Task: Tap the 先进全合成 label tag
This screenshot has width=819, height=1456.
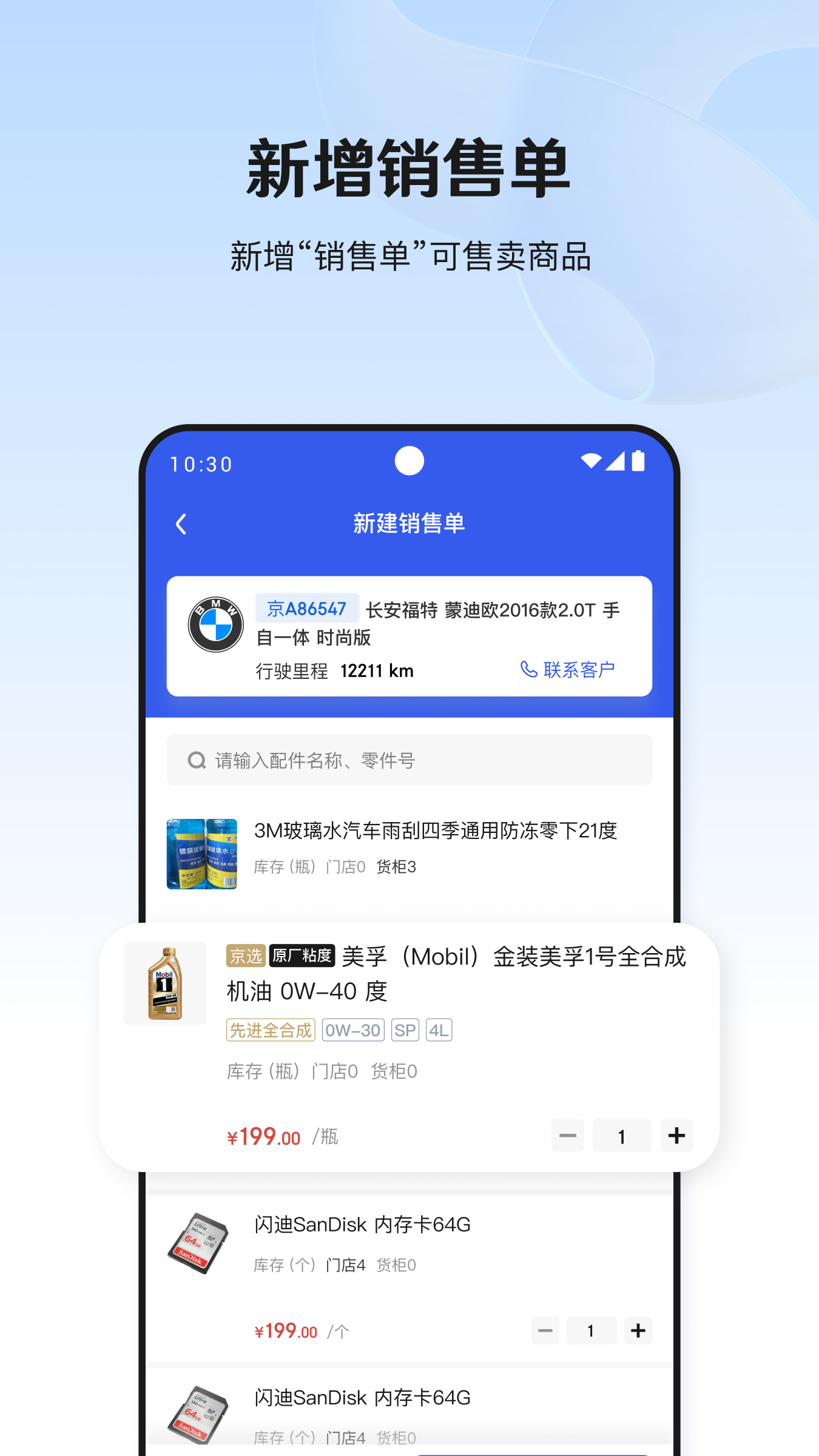Action: [271, 1030]
